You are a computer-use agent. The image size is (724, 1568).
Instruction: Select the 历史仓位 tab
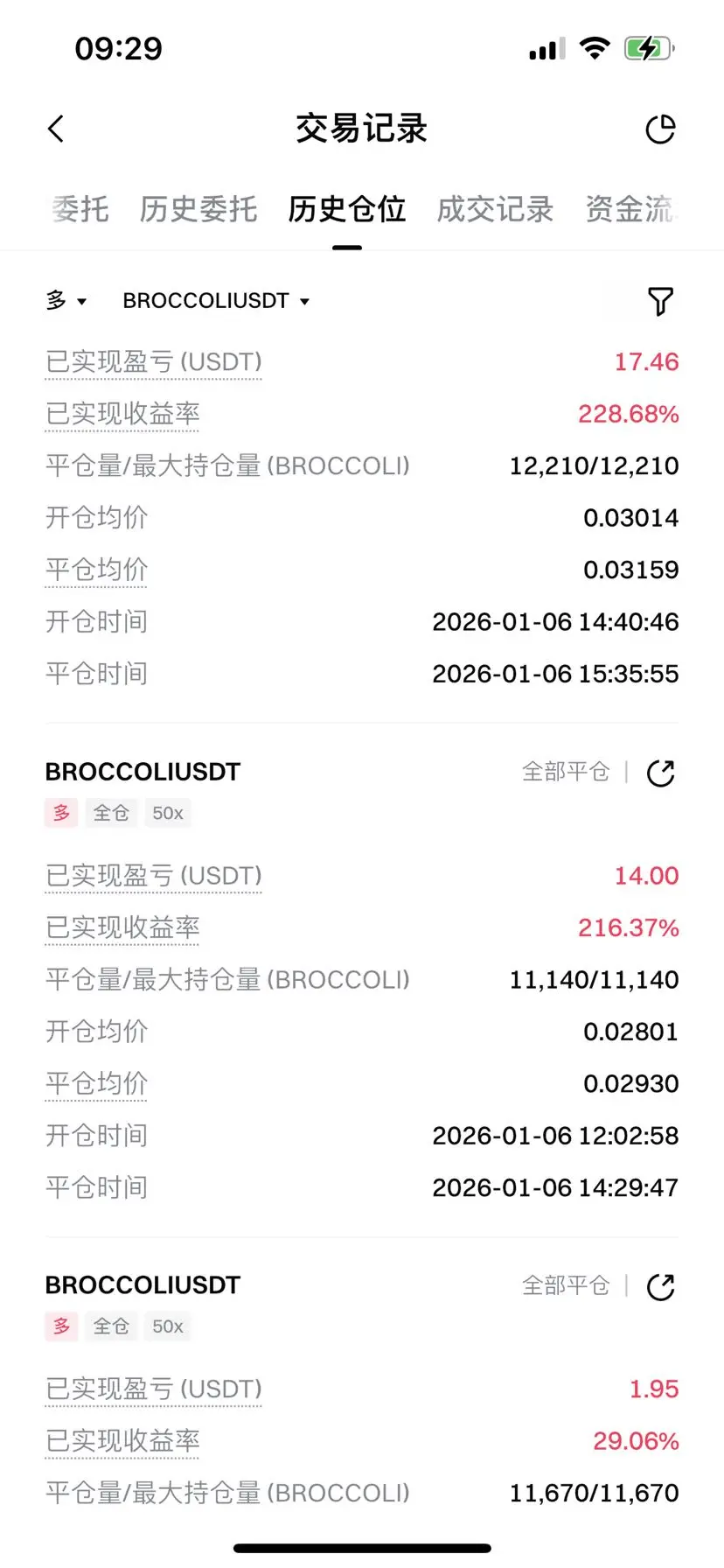click(x=347, y=210)
